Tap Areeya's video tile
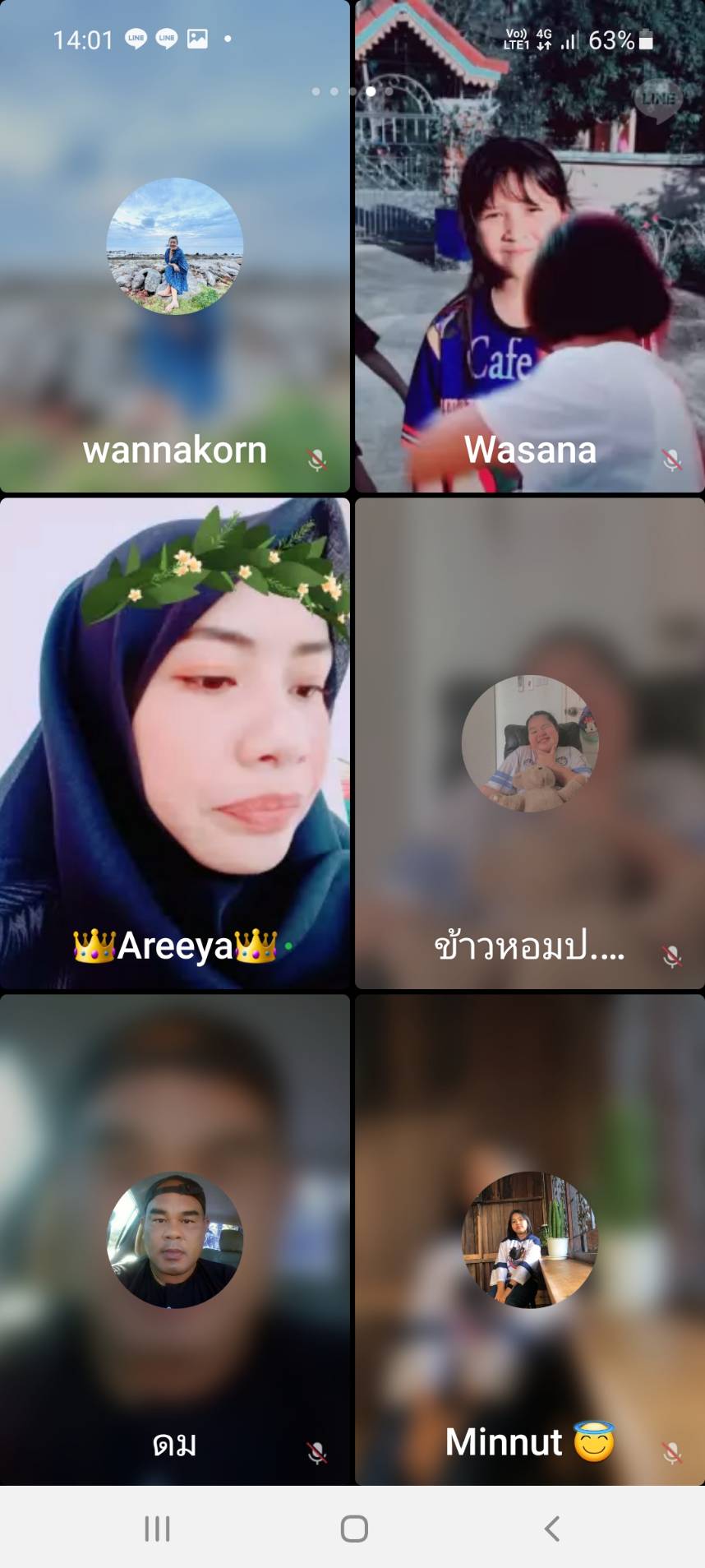 pyautogui.click(x=174, y=742)
